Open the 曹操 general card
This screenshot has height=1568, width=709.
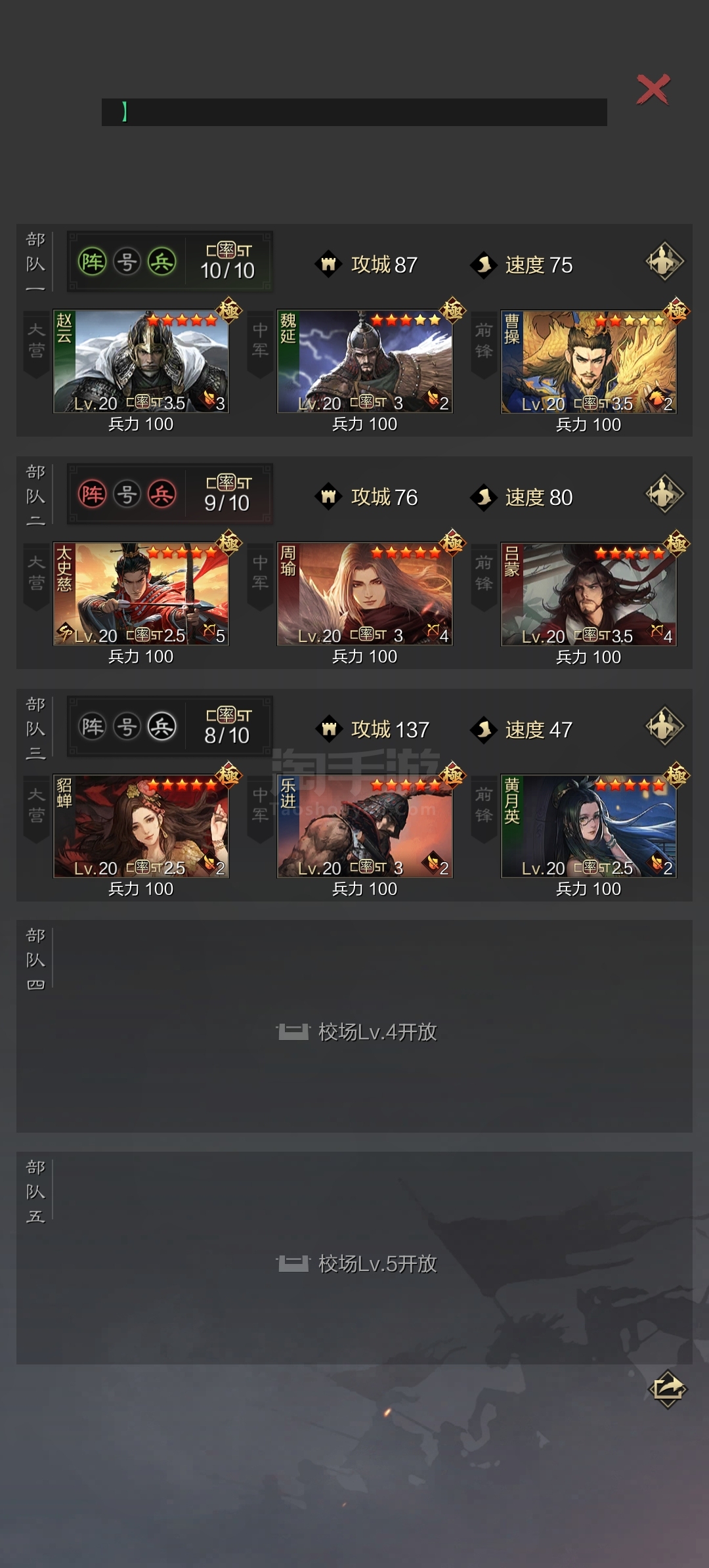(x=589, y=362)
